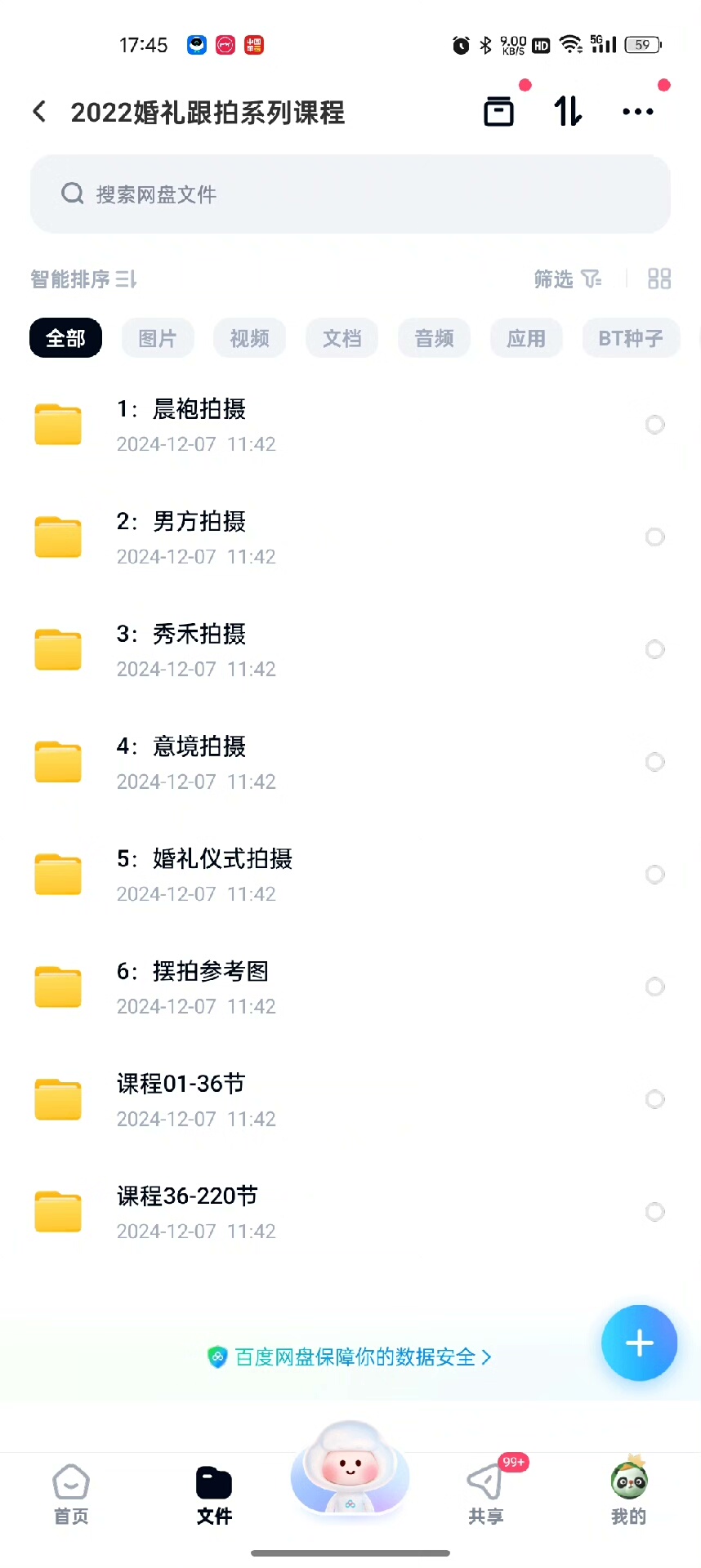701x1568 pixels.
Task: Open the 筛选 filter options
Action: (567, 279)
